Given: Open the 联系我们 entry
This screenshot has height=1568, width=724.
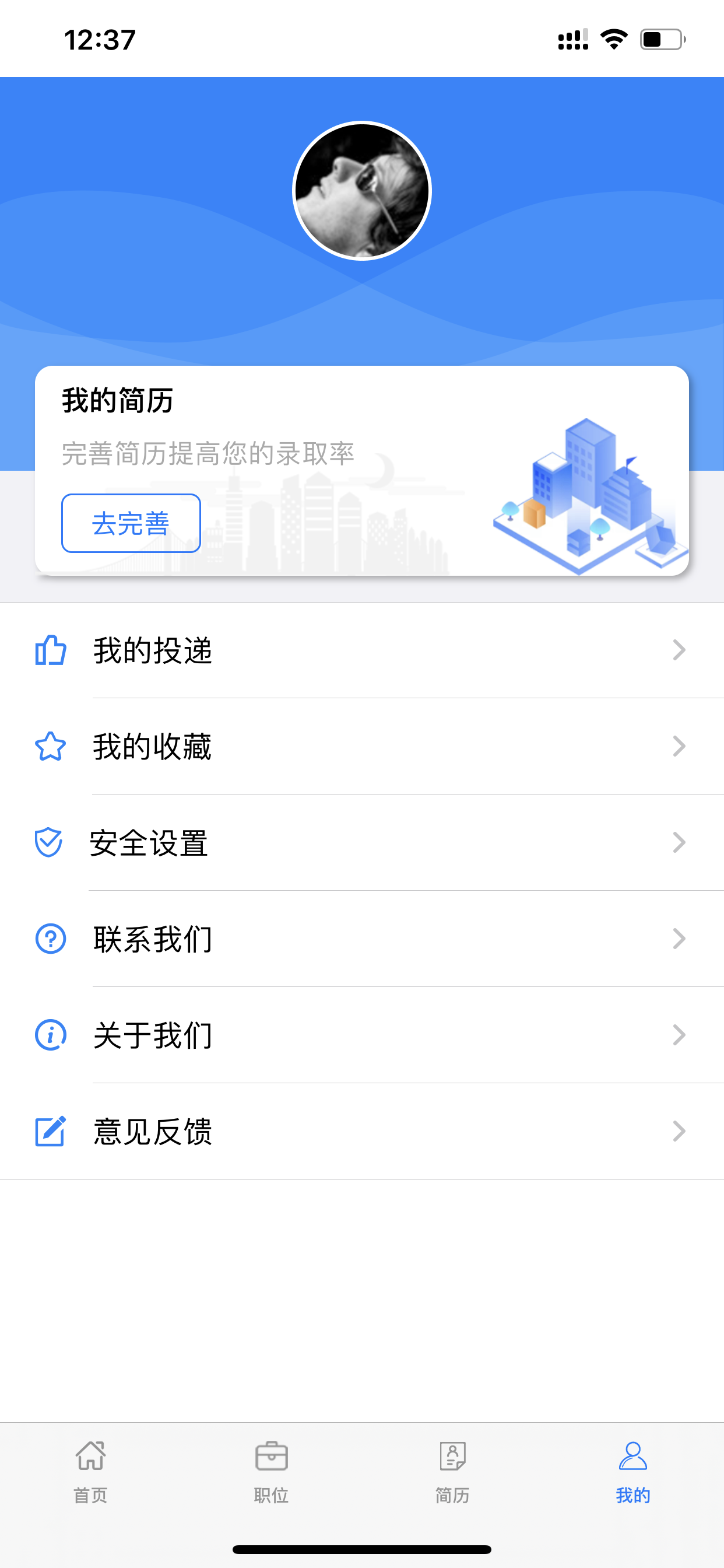Looking at the screenshot, I should 152,939.
